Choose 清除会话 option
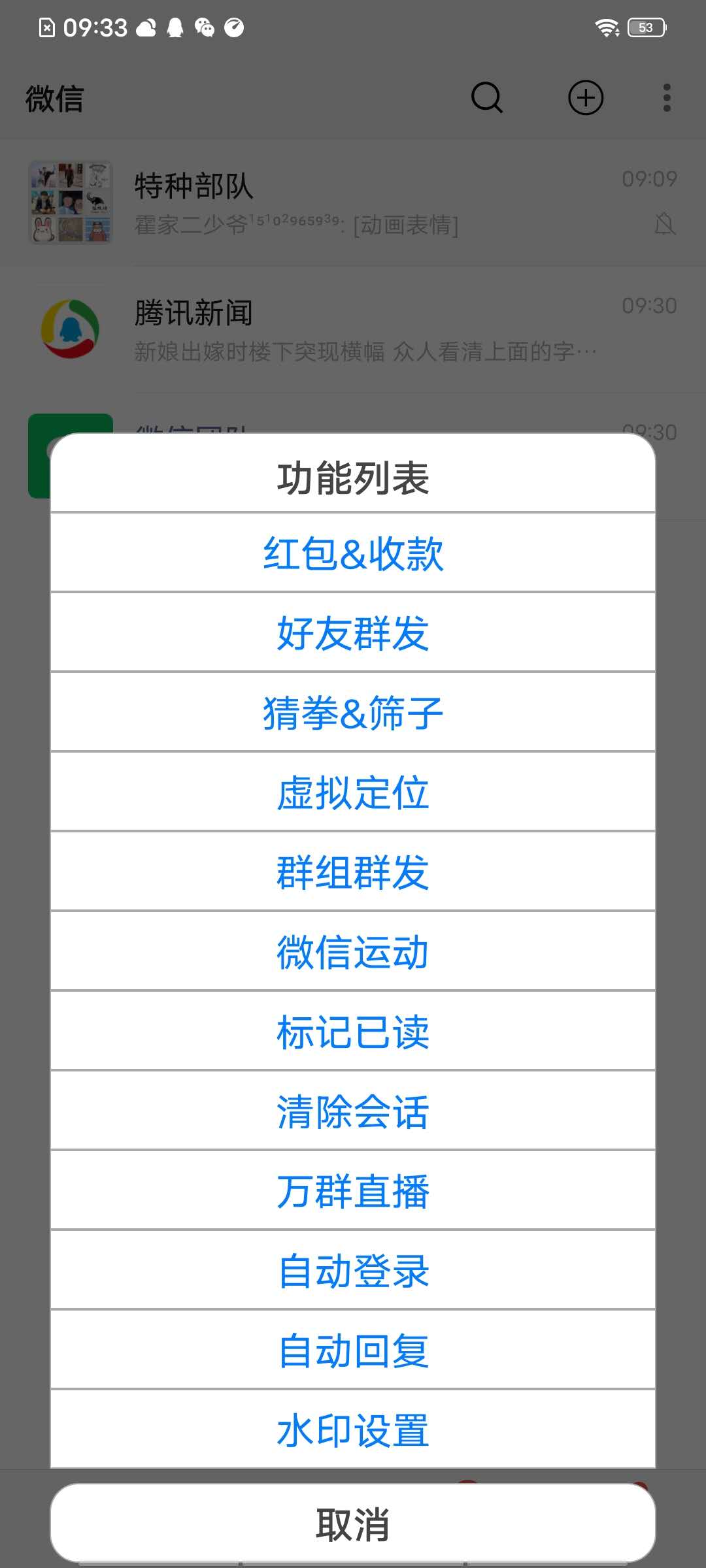This screenshot has height=1568, width=706. [353, 1111]
